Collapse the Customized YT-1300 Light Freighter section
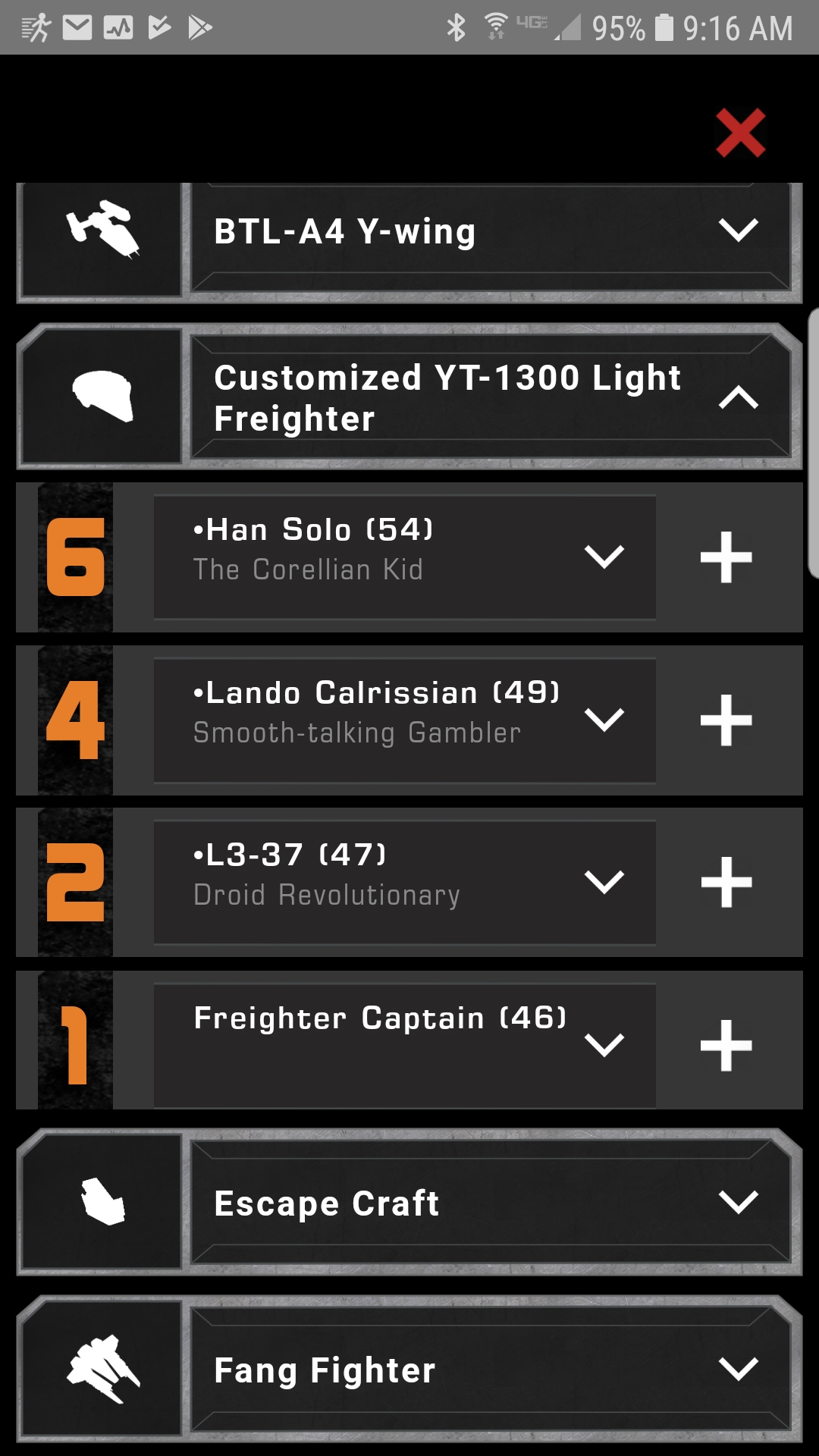The width and height of the screenshot is (819, 1456). [738, 397]
